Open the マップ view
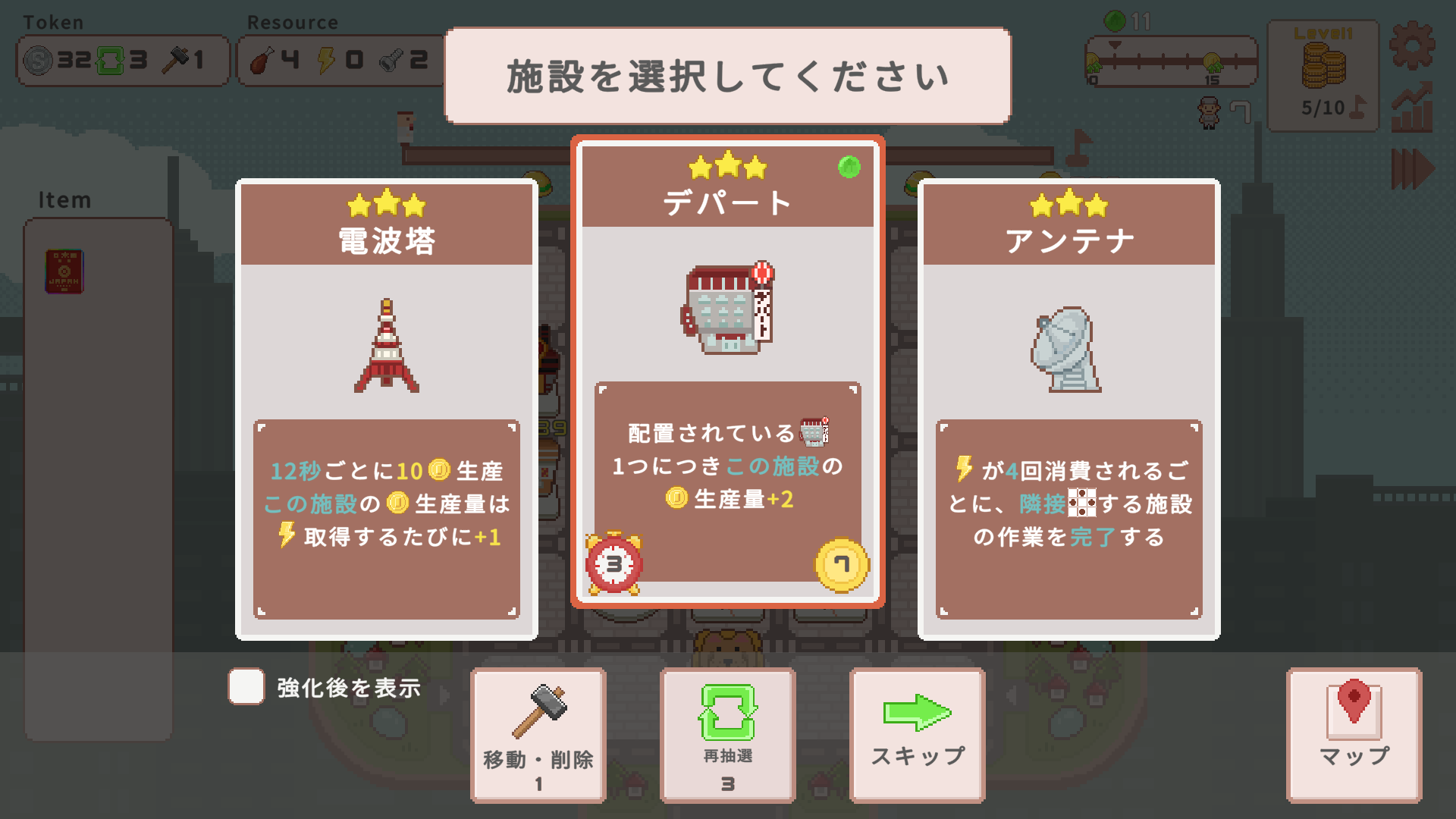This screenshot has height=819, width=1456. (x=1354, y=734)
